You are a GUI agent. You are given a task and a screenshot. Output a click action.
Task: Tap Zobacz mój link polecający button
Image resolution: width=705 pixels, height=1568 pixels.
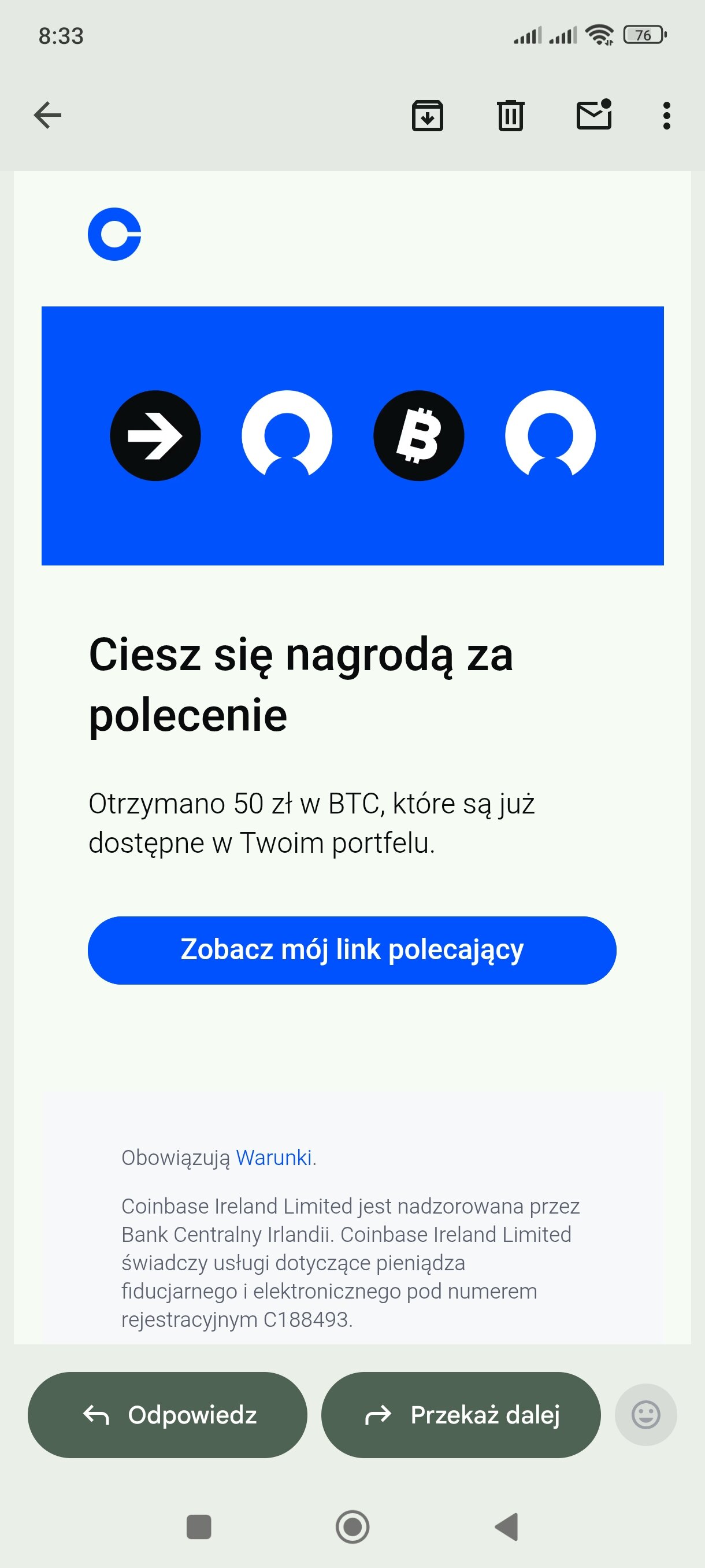click(351, 949)
